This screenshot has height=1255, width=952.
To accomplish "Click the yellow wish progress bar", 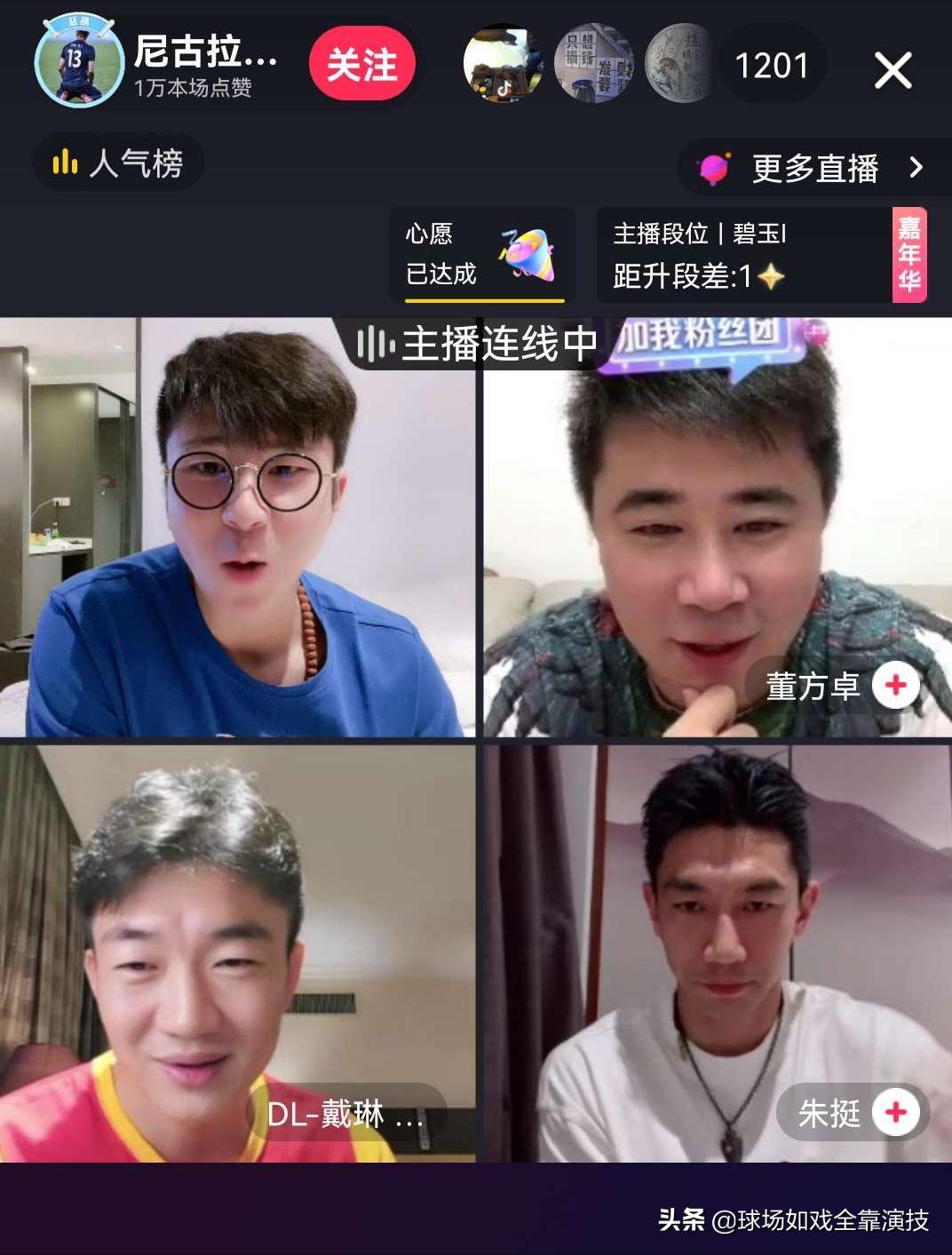I will (x=484, y=302).
